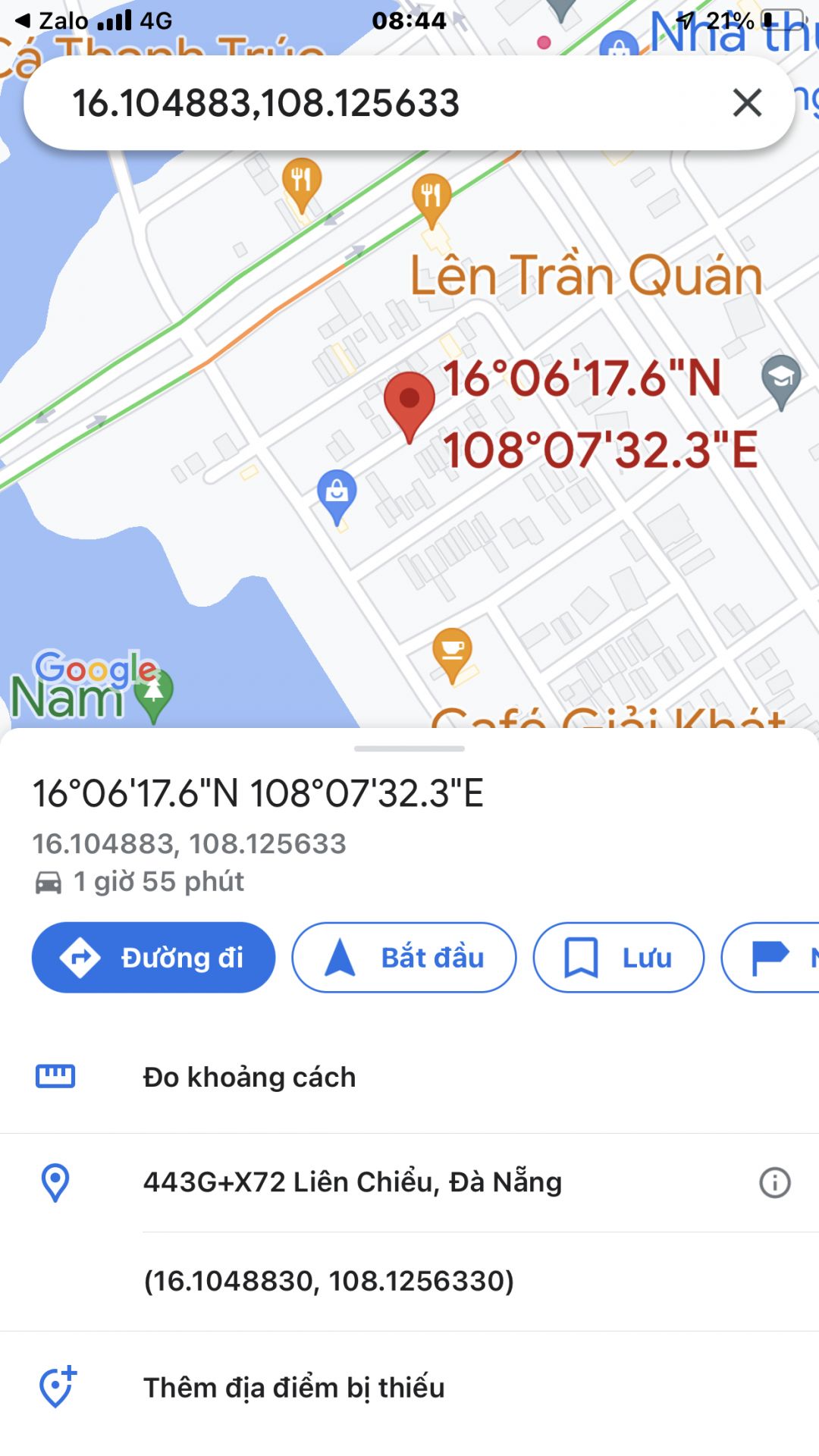Open the orange café marker near Café Giải Khát

(452, 652)
